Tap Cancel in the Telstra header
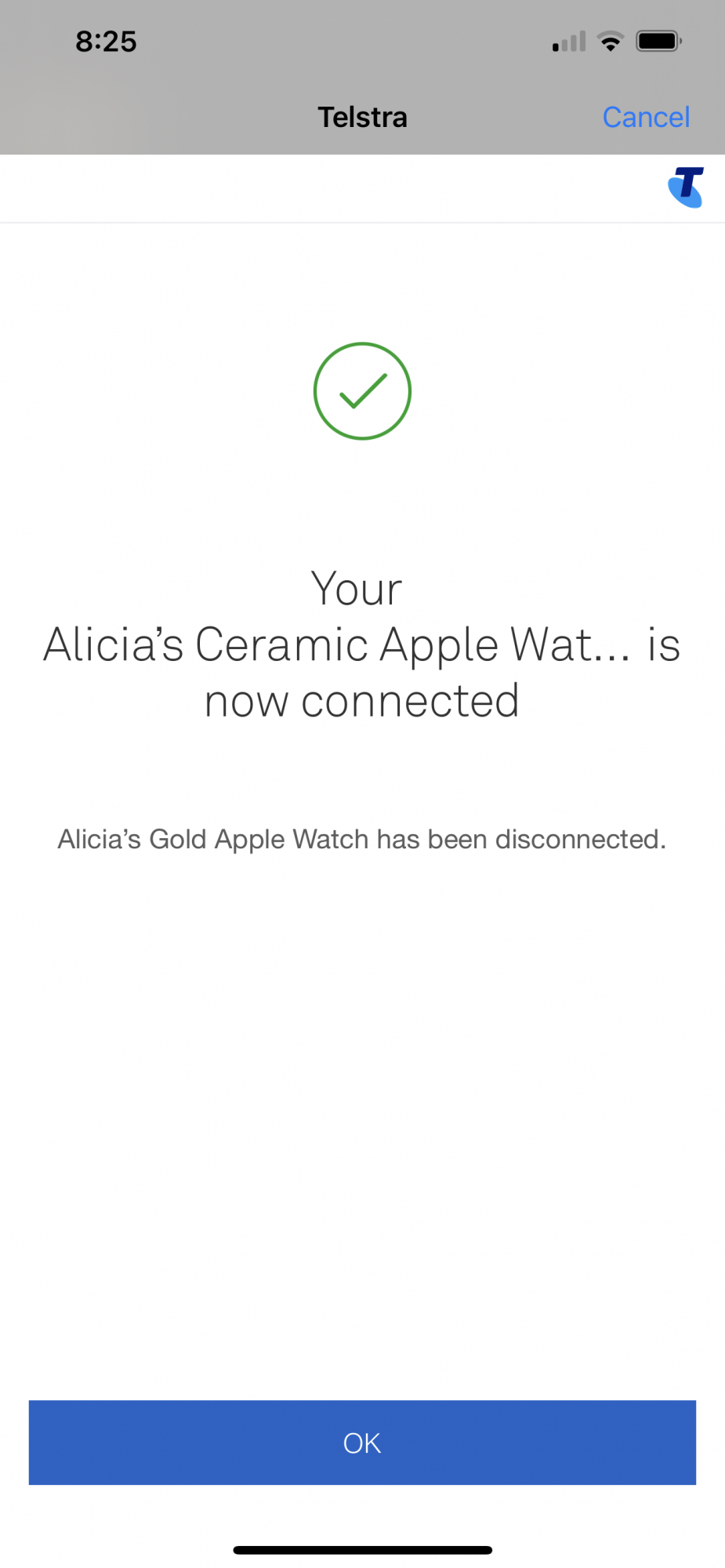 click(x=646, y=118)
